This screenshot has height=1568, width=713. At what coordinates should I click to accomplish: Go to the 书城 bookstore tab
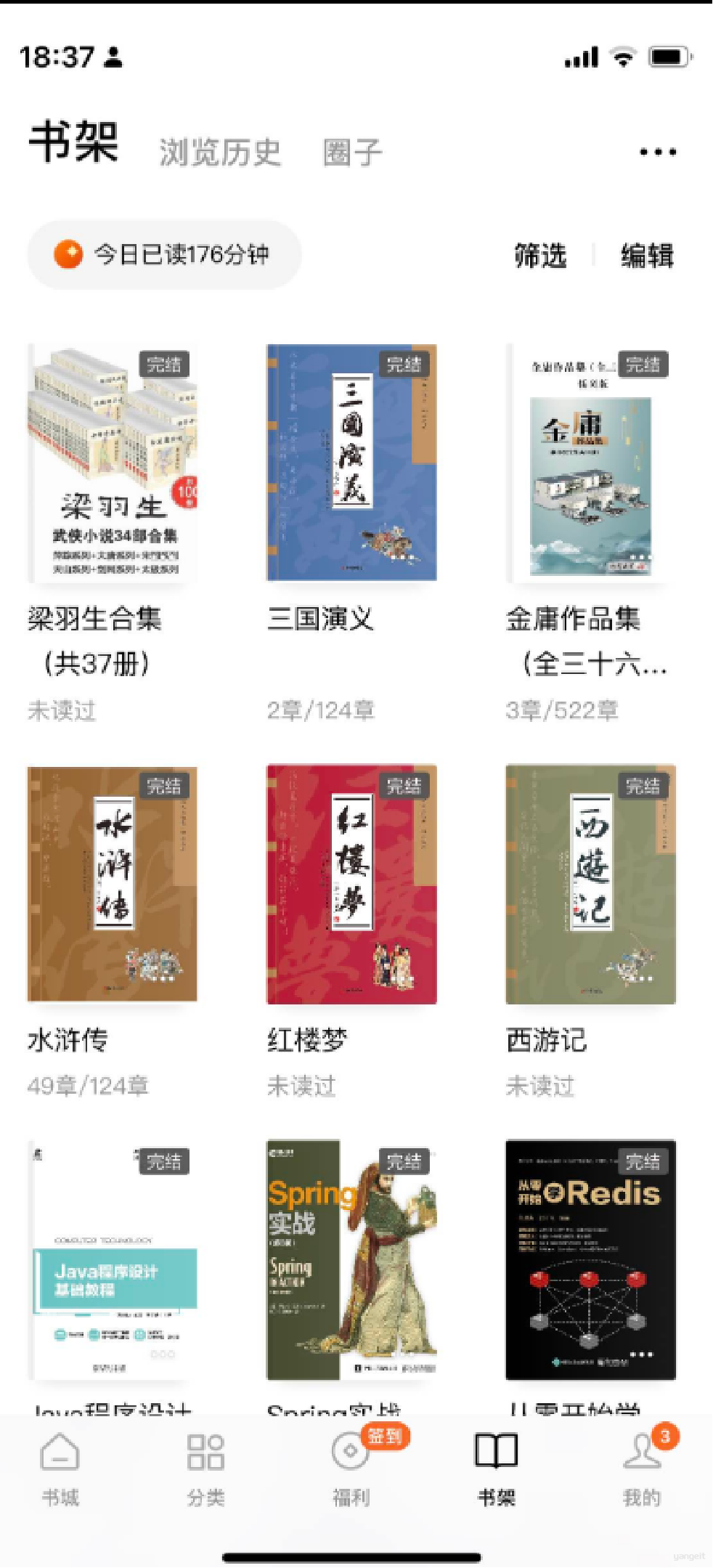[x=60, y=1469]
